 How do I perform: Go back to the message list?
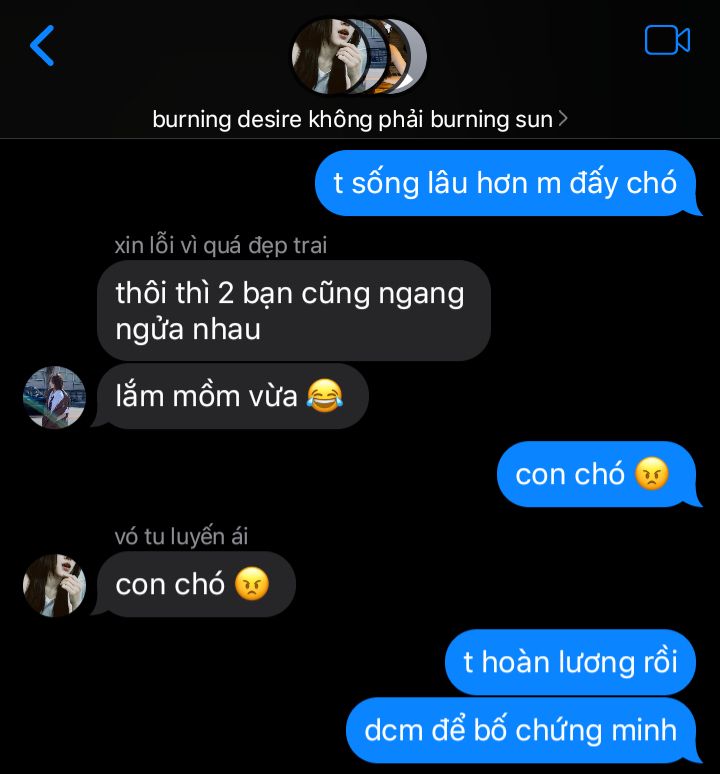pyautogui.click(x=42, y=45)
